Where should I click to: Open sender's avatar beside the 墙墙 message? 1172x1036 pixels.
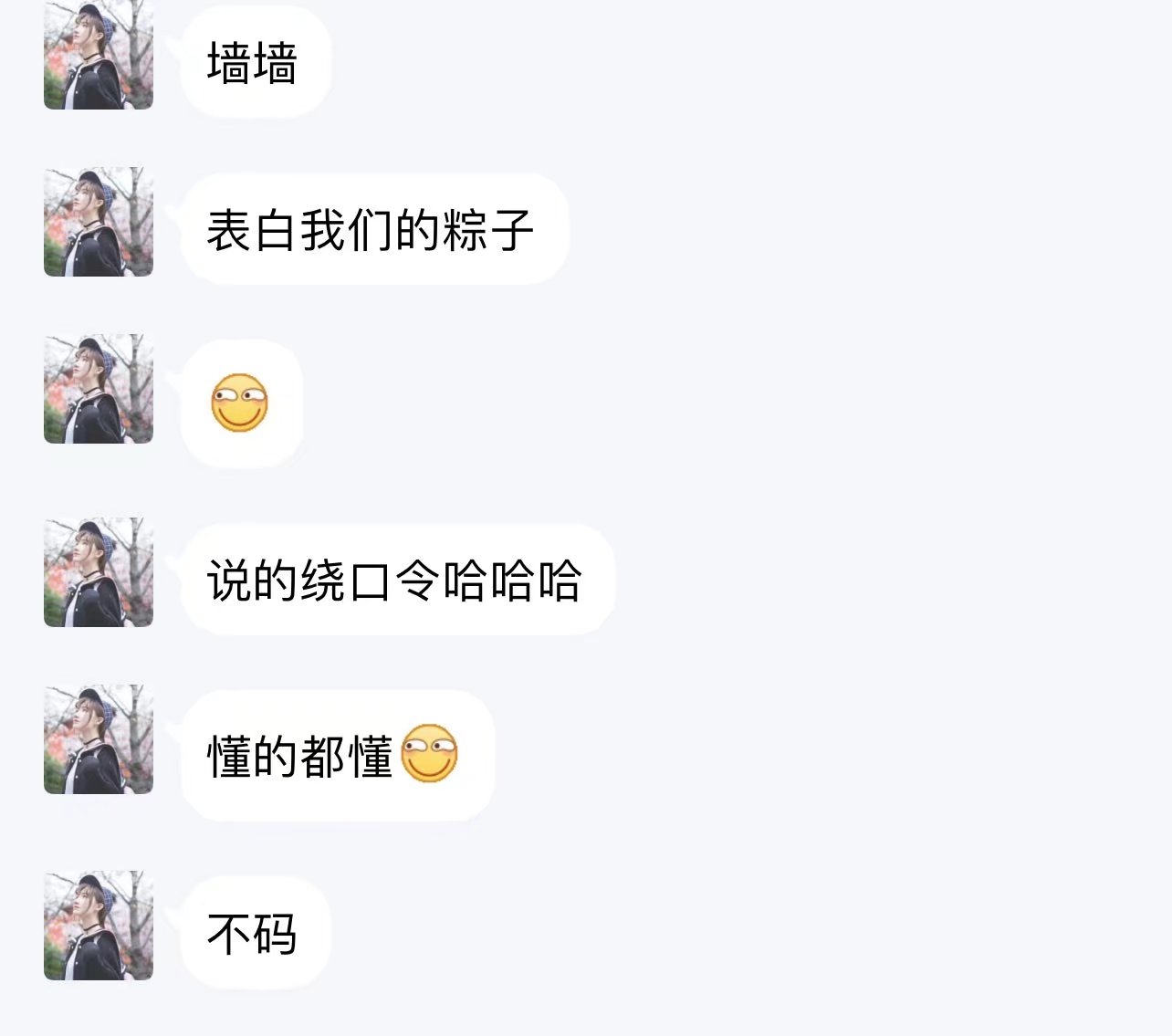99,57
